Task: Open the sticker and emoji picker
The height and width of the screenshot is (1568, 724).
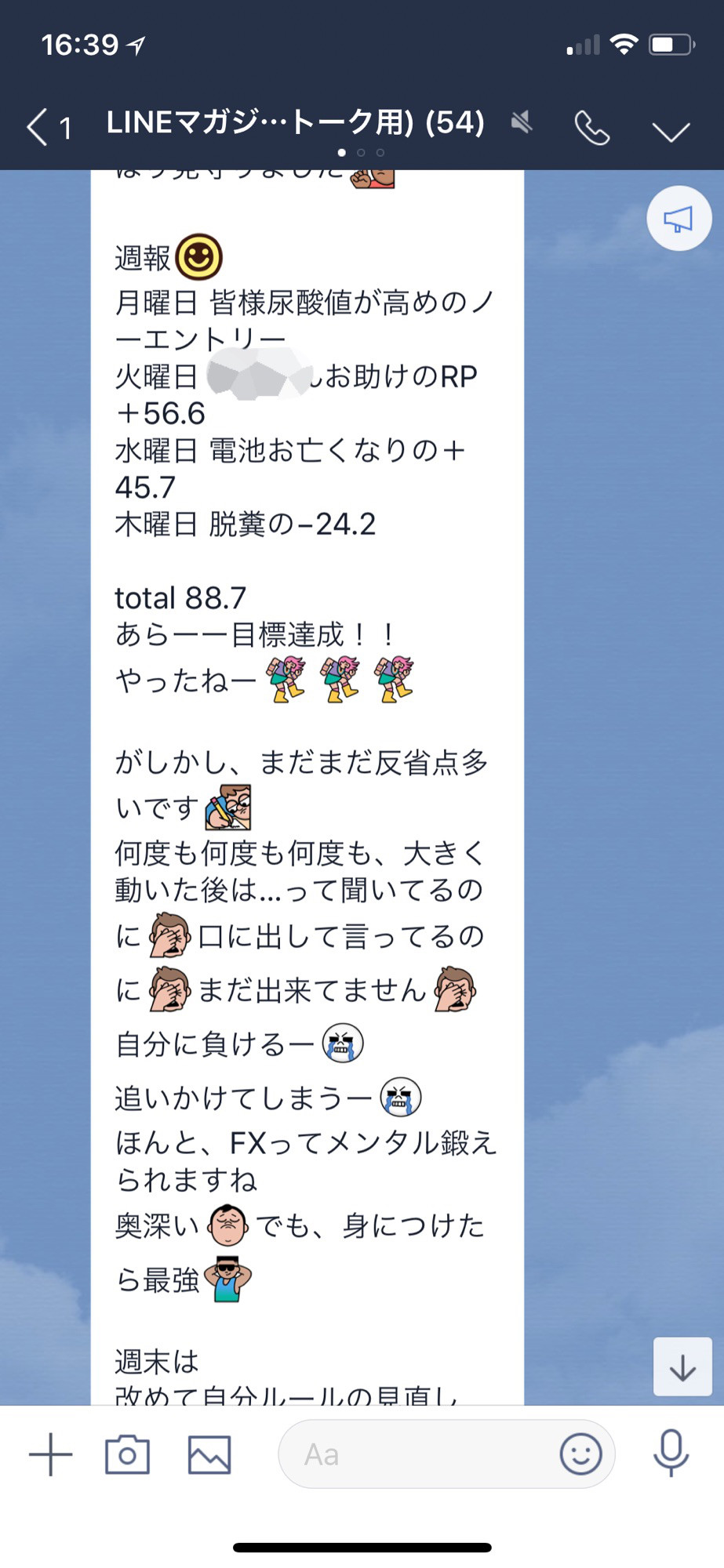Action: pyautogui.click(x=580, y=1454)
